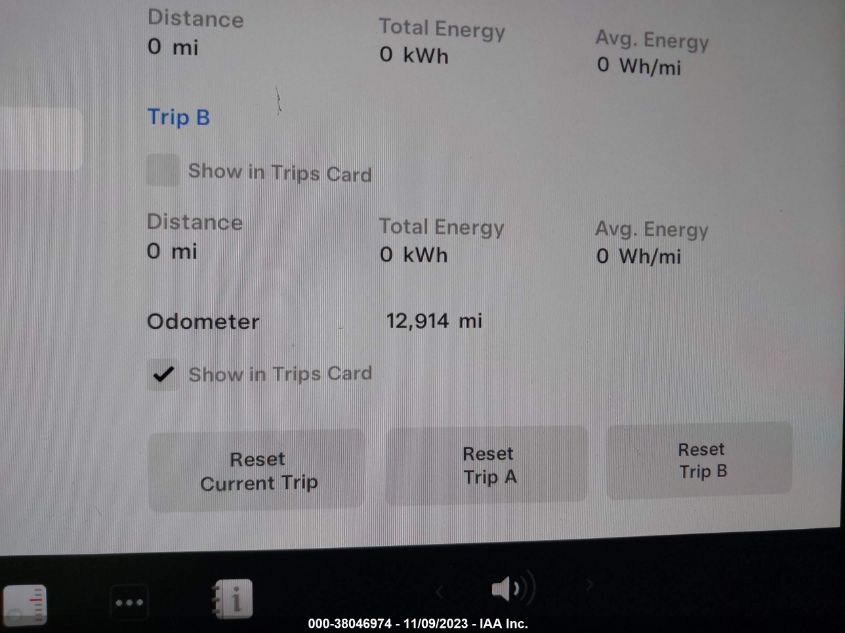Enable Show in Trips Card for Trip B
The height and width of the screenshot is (633, 845).
pyautogui.click(x=163, y=171)
